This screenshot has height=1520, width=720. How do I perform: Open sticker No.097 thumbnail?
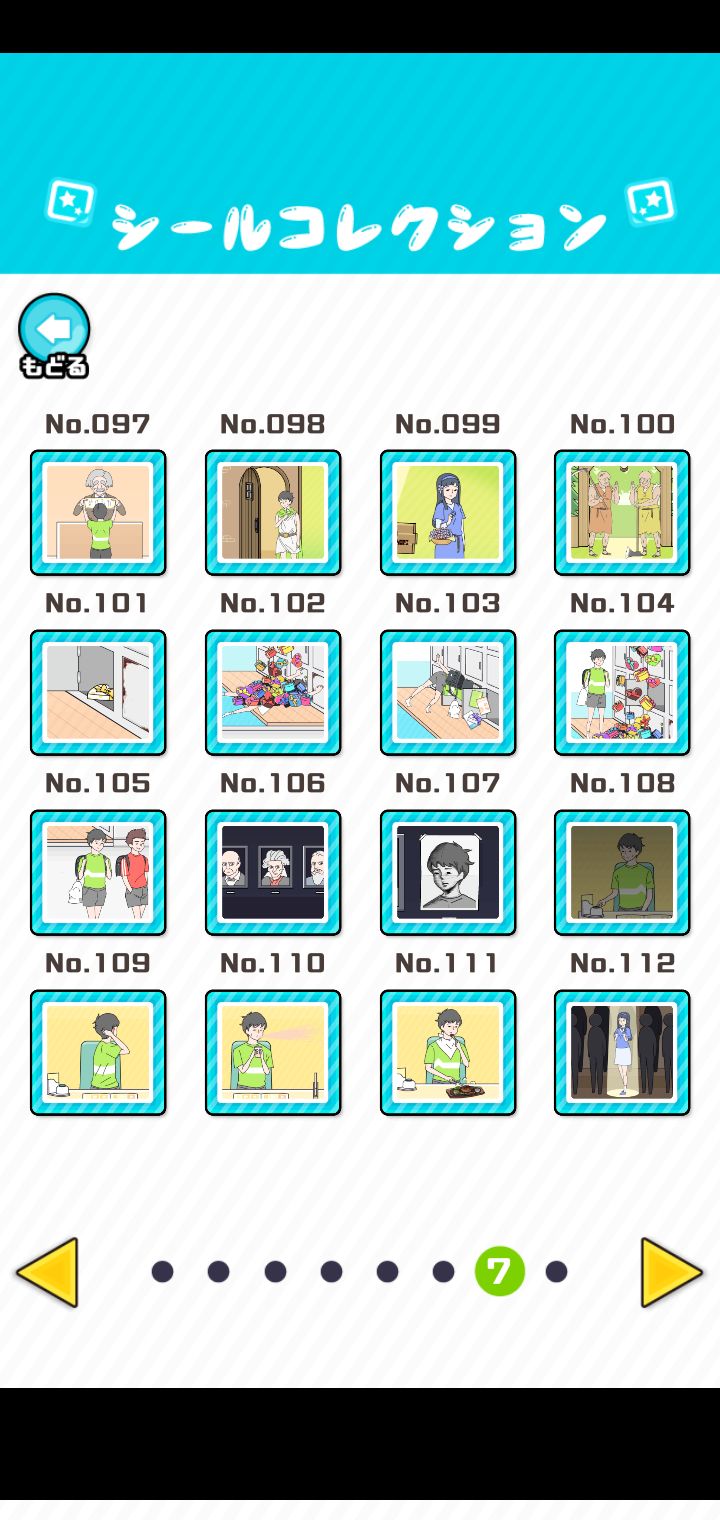tap(97, 513)
